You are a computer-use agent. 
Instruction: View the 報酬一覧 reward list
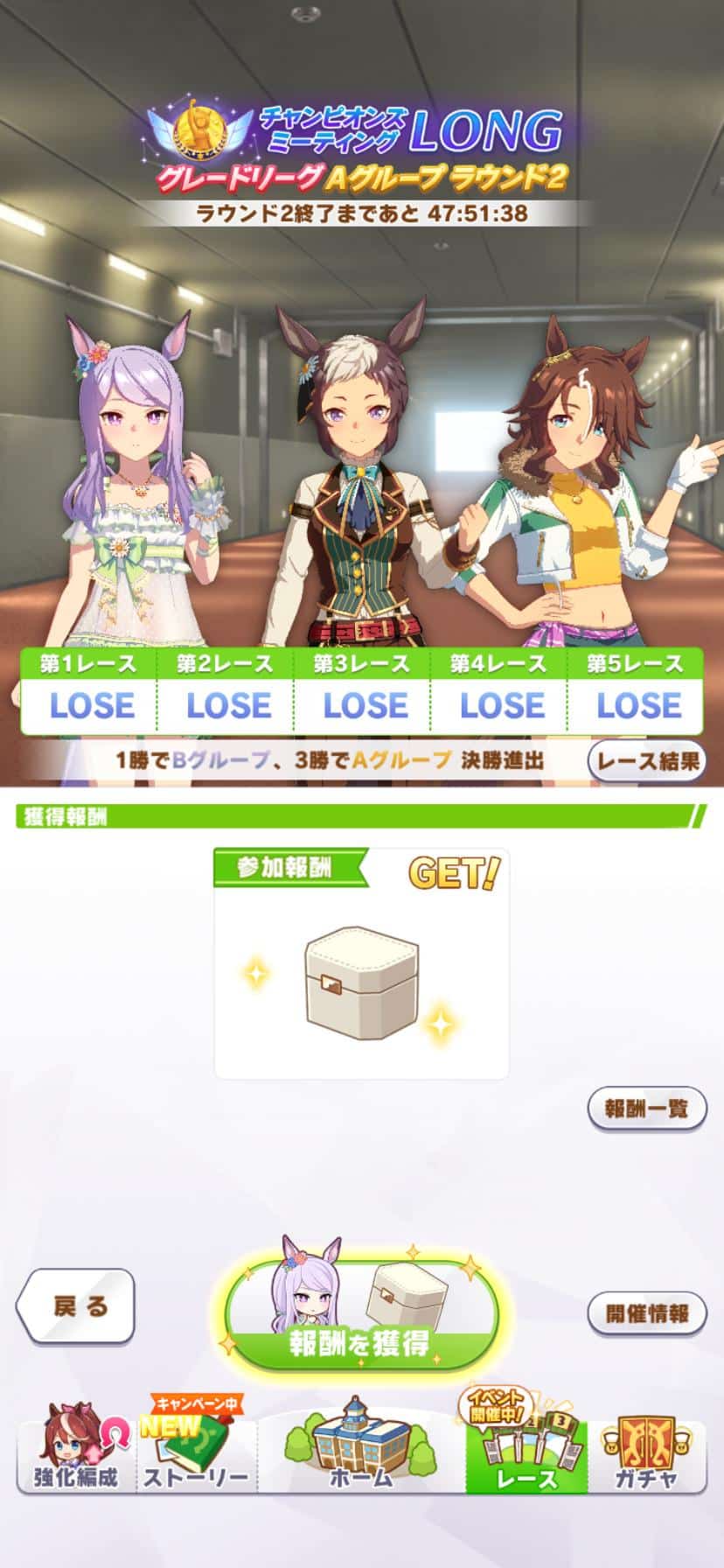pos(646,1109)
